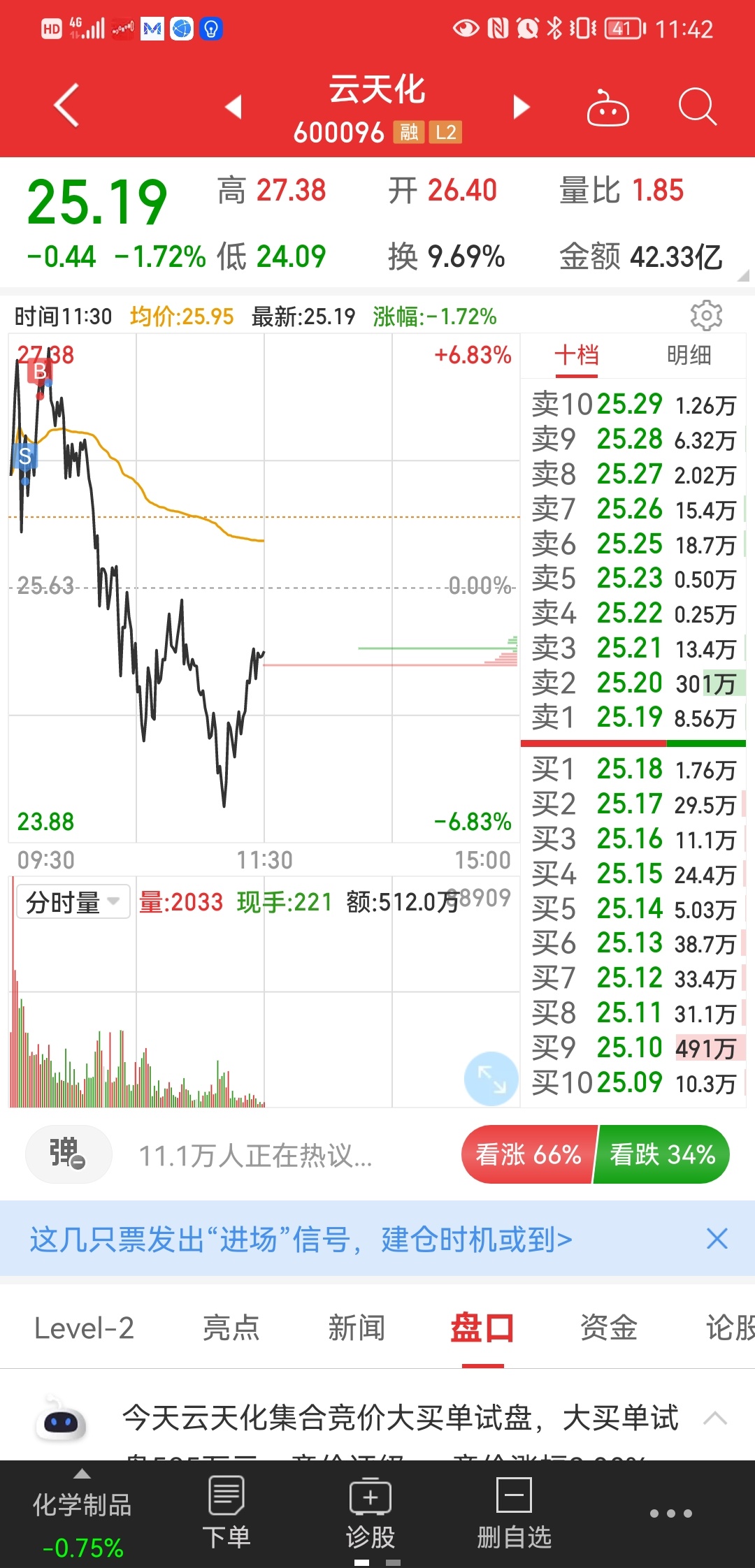Select the 十档 order book tab

pos(577,355)
